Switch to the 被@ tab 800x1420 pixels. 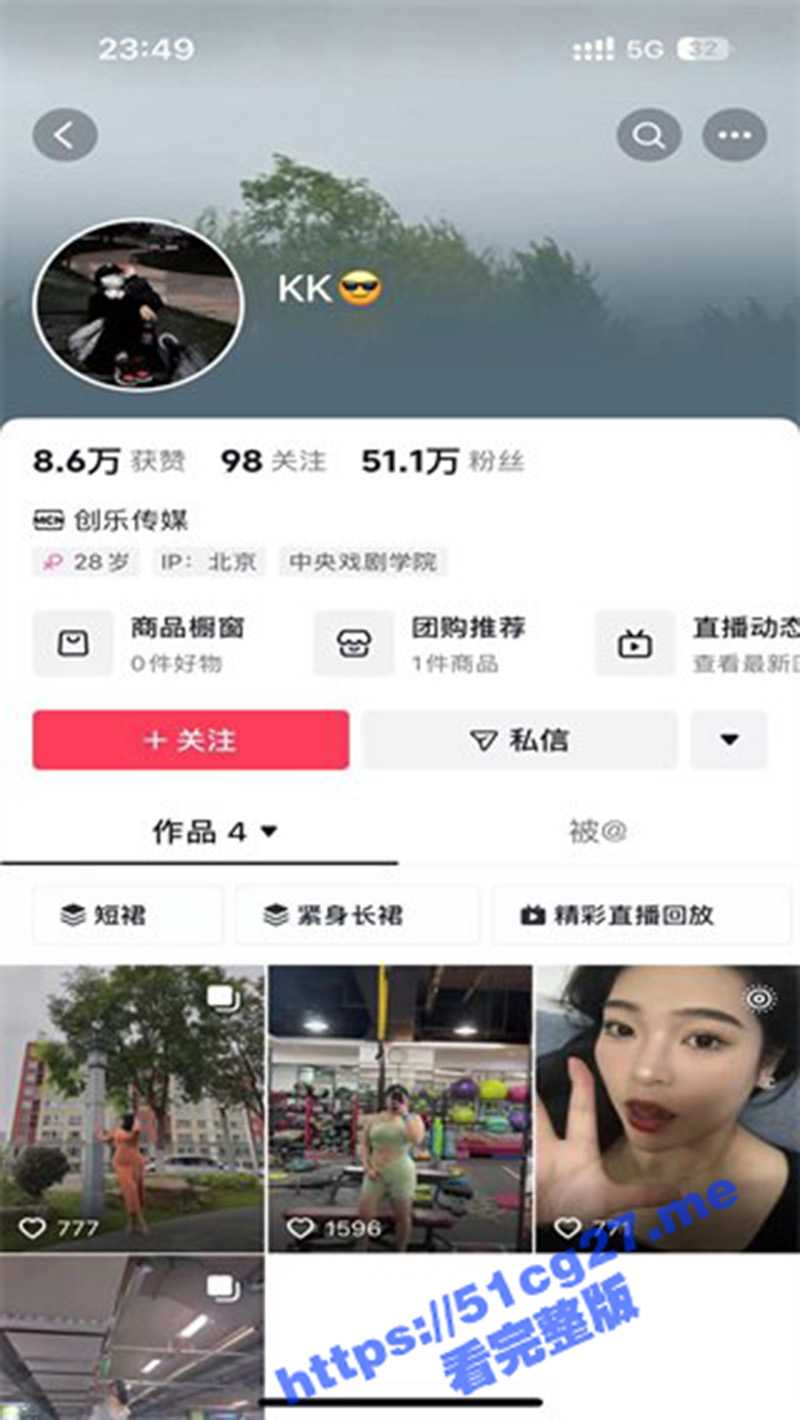pos(597,831)
